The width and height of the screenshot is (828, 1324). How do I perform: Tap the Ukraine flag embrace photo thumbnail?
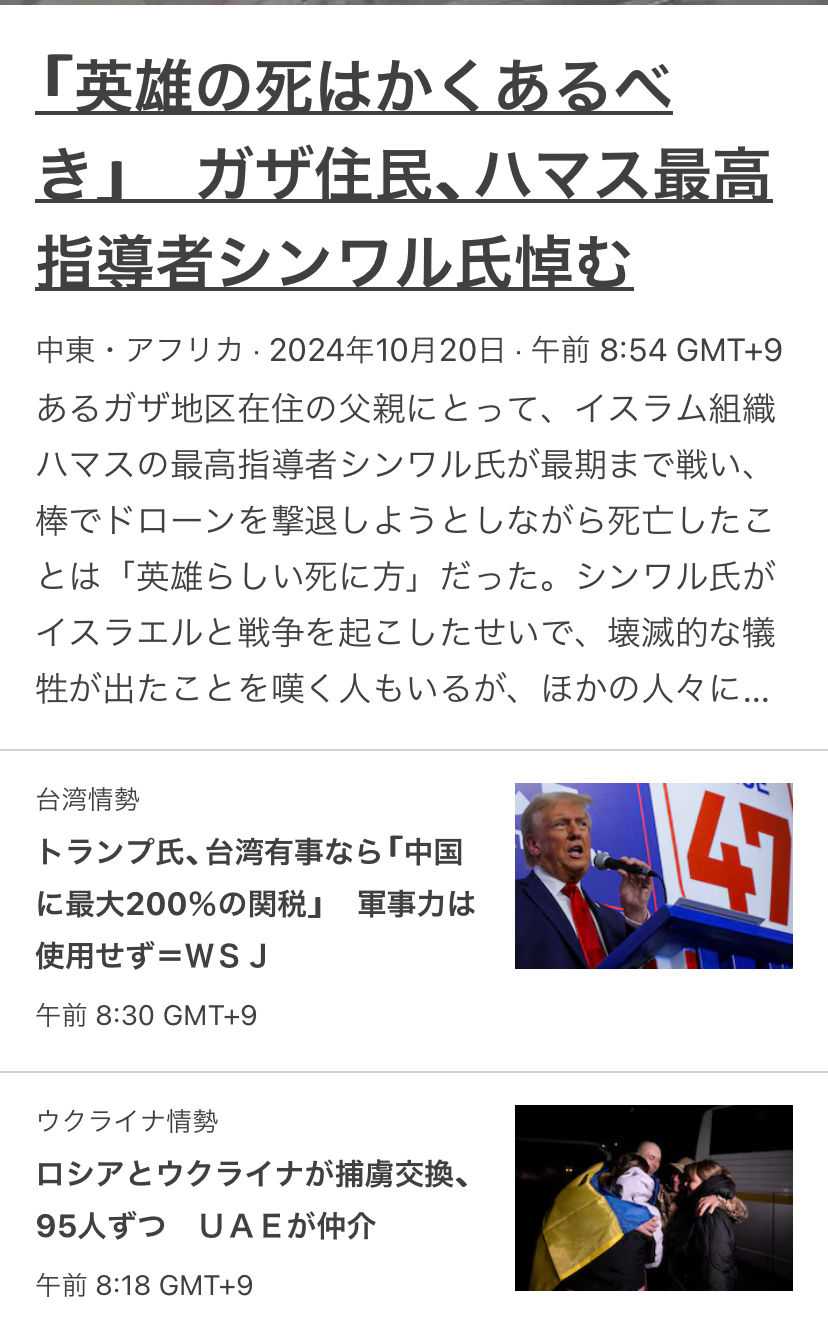tap(653, 1197)
